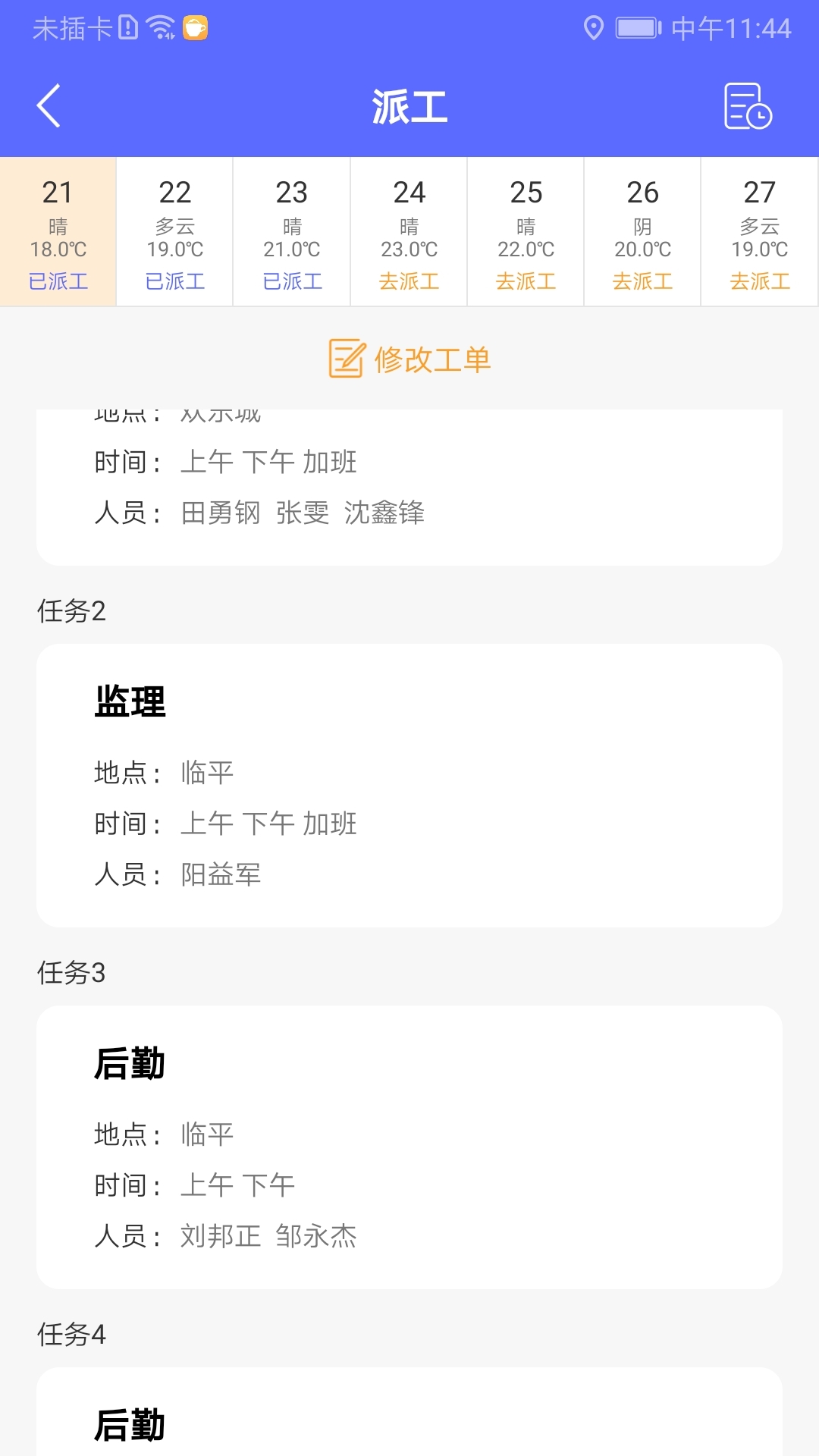
Task: Select date 23 已派工
Action: pyautogui.click(x=292, y=232)
